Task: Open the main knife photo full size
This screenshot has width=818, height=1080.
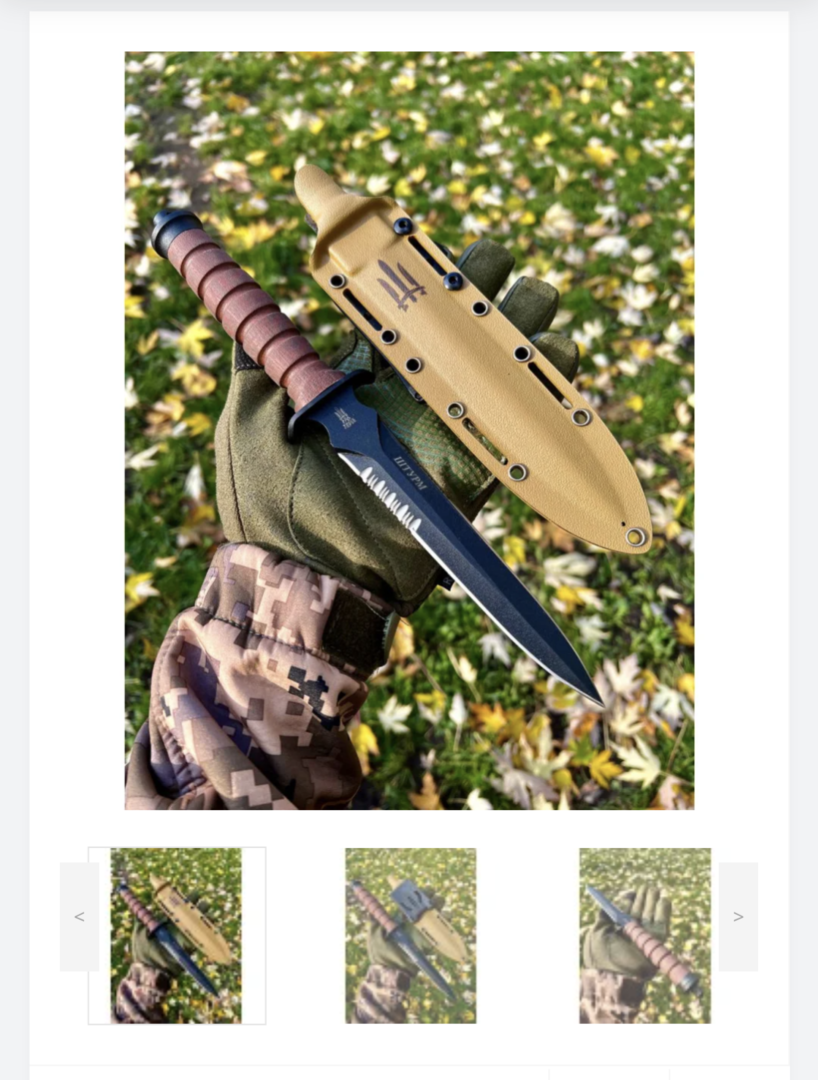Action: pyautogui.click(x=409, y=430)
